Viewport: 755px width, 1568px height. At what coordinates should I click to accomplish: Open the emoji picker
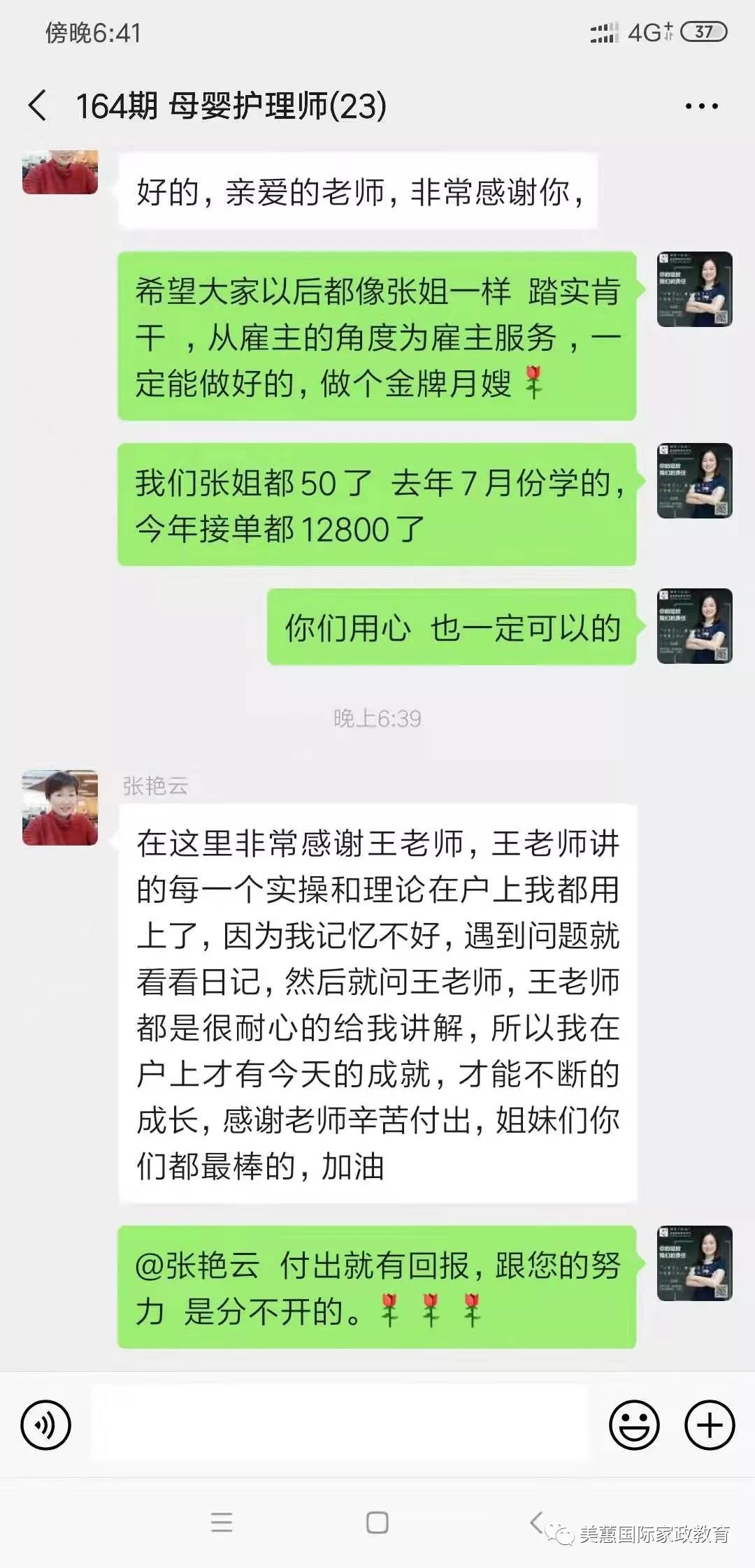634,1425
